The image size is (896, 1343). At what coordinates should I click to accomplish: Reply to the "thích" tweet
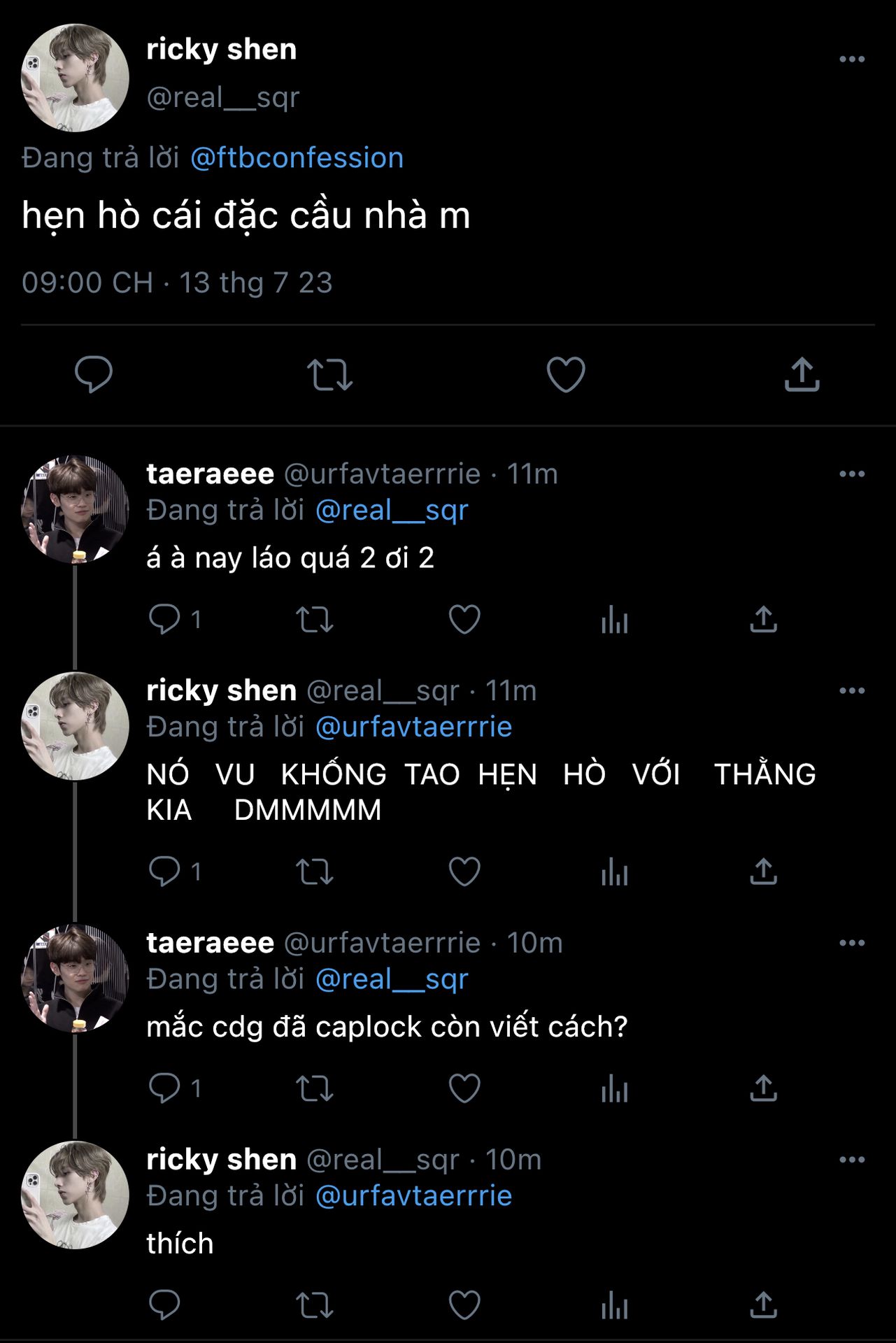164,1305
